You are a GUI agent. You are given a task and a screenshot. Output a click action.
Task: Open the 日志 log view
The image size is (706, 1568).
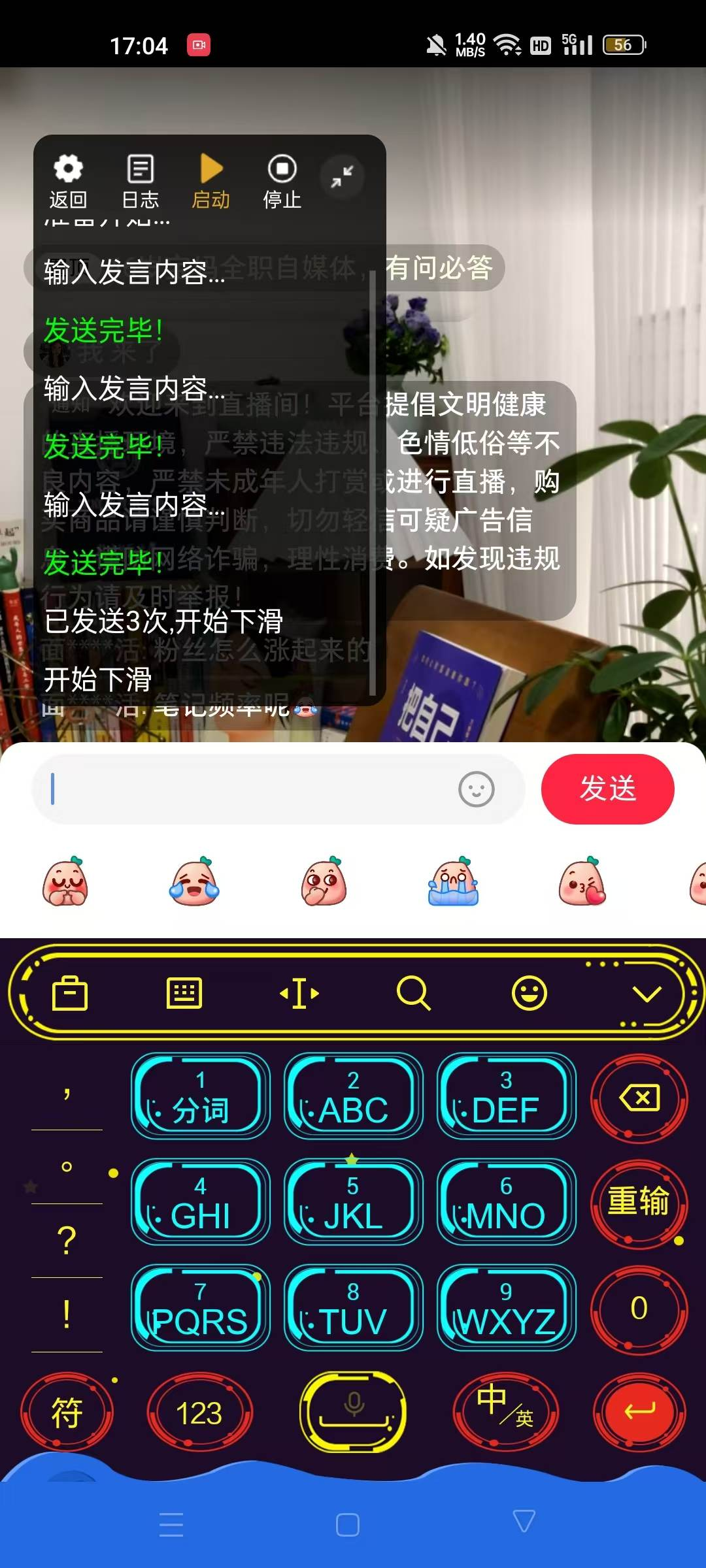point(140,181)
